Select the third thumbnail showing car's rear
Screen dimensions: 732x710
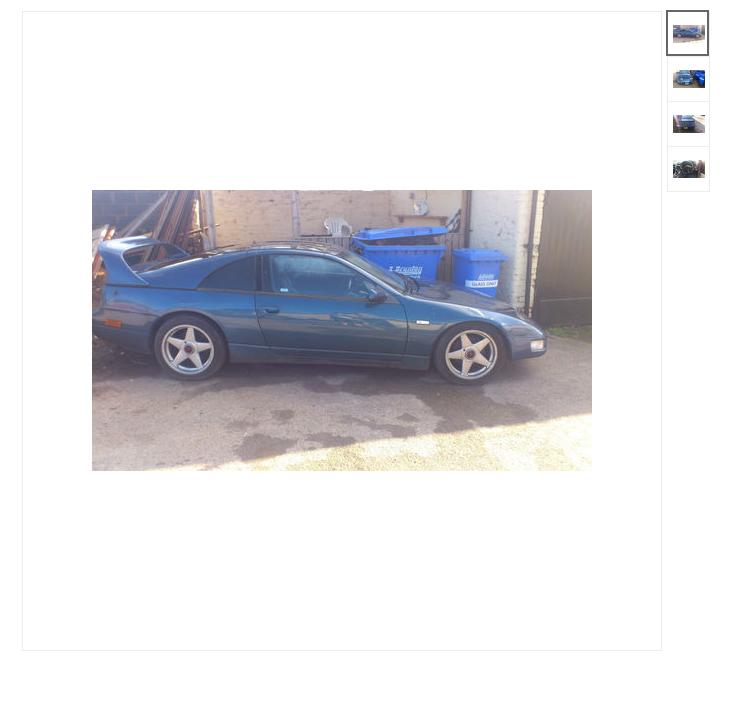point(688,124)
